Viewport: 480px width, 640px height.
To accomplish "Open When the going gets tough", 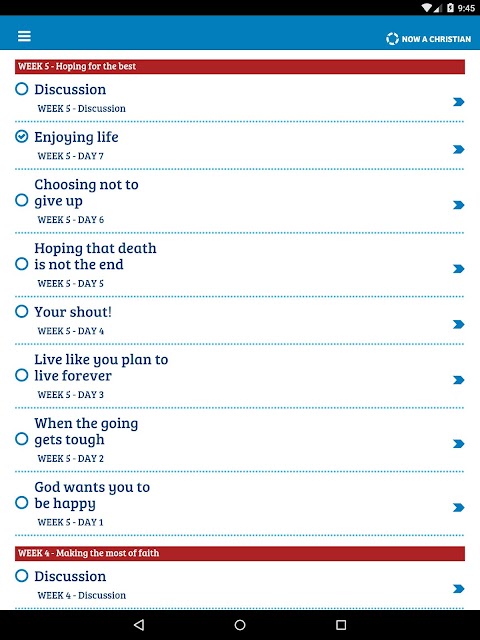I will [240, 440].
